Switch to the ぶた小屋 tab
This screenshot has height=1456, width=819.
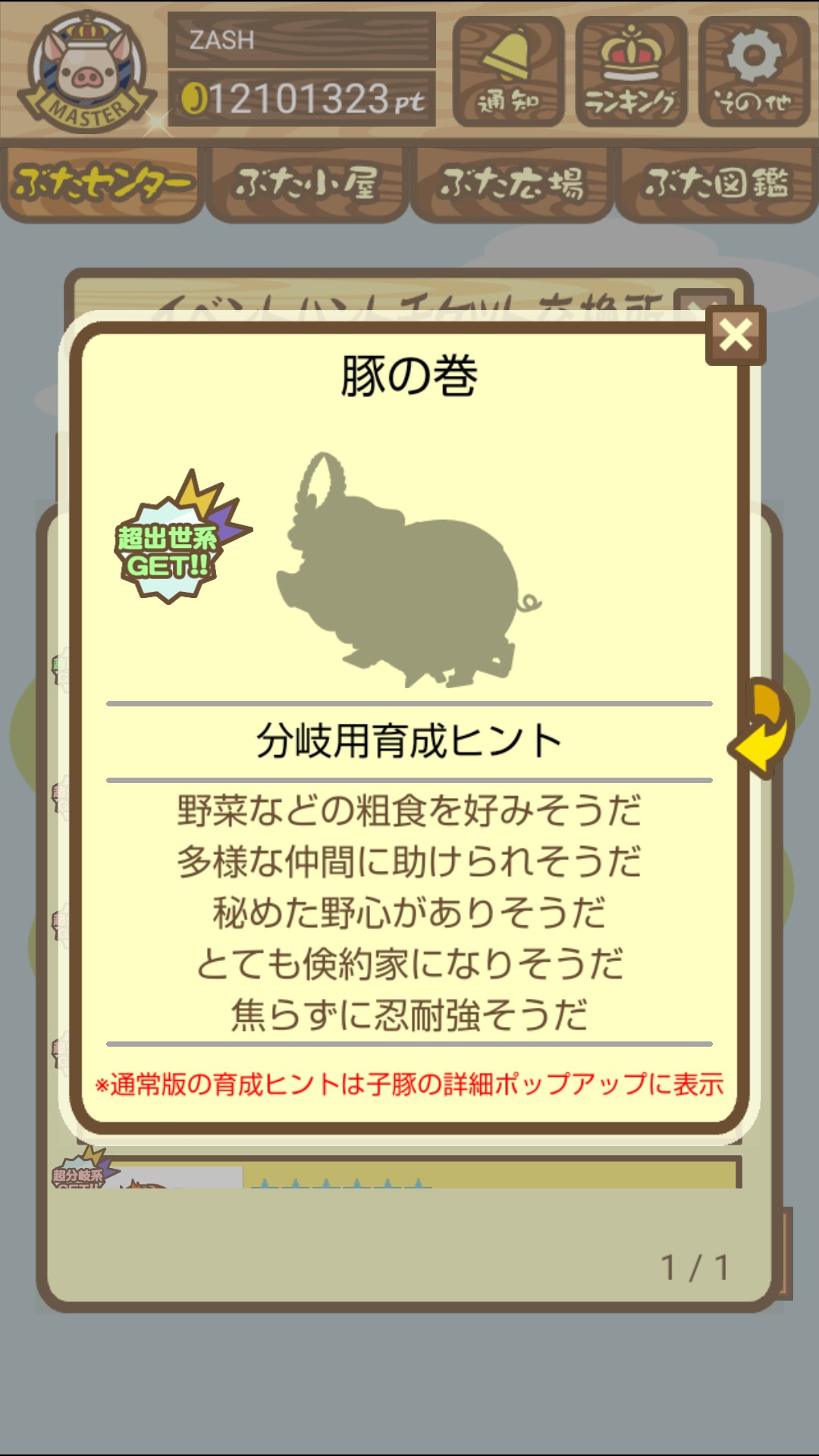tap(307, 184)
